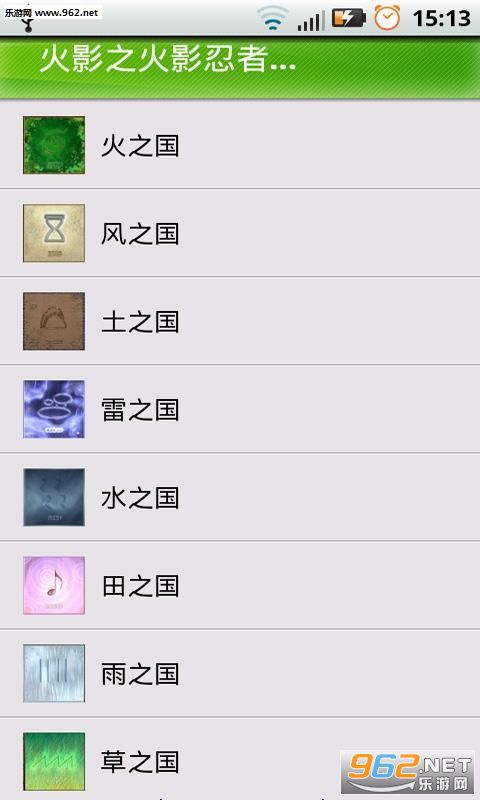Select 雨之国 in the list
Screen dimensions: 480x800
(x=240, y=673)
